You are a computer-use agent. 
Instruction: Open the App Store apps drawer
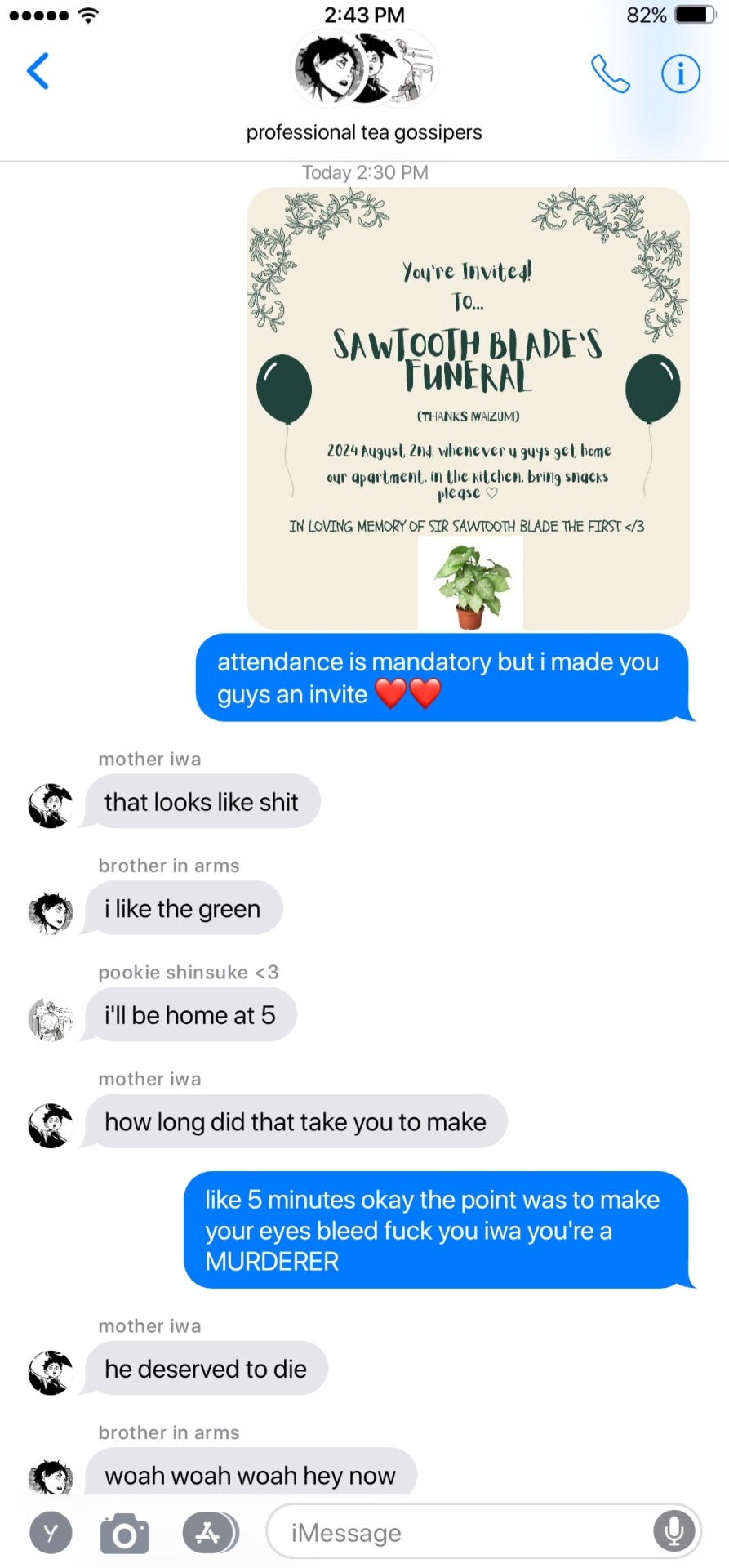tap(209, 1533)
